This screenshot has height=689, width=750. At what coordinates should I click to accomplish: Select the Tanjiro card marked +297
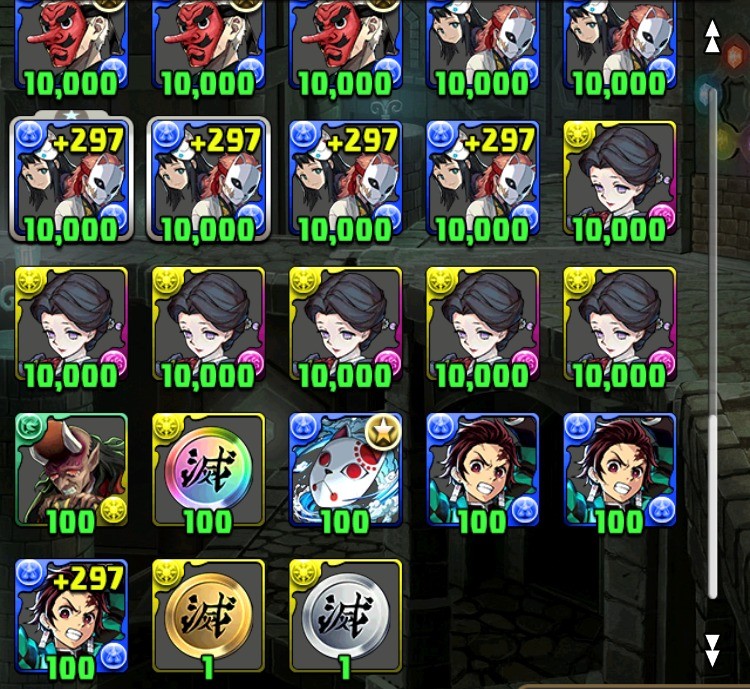pyautogui.click(x=71, y=616)
